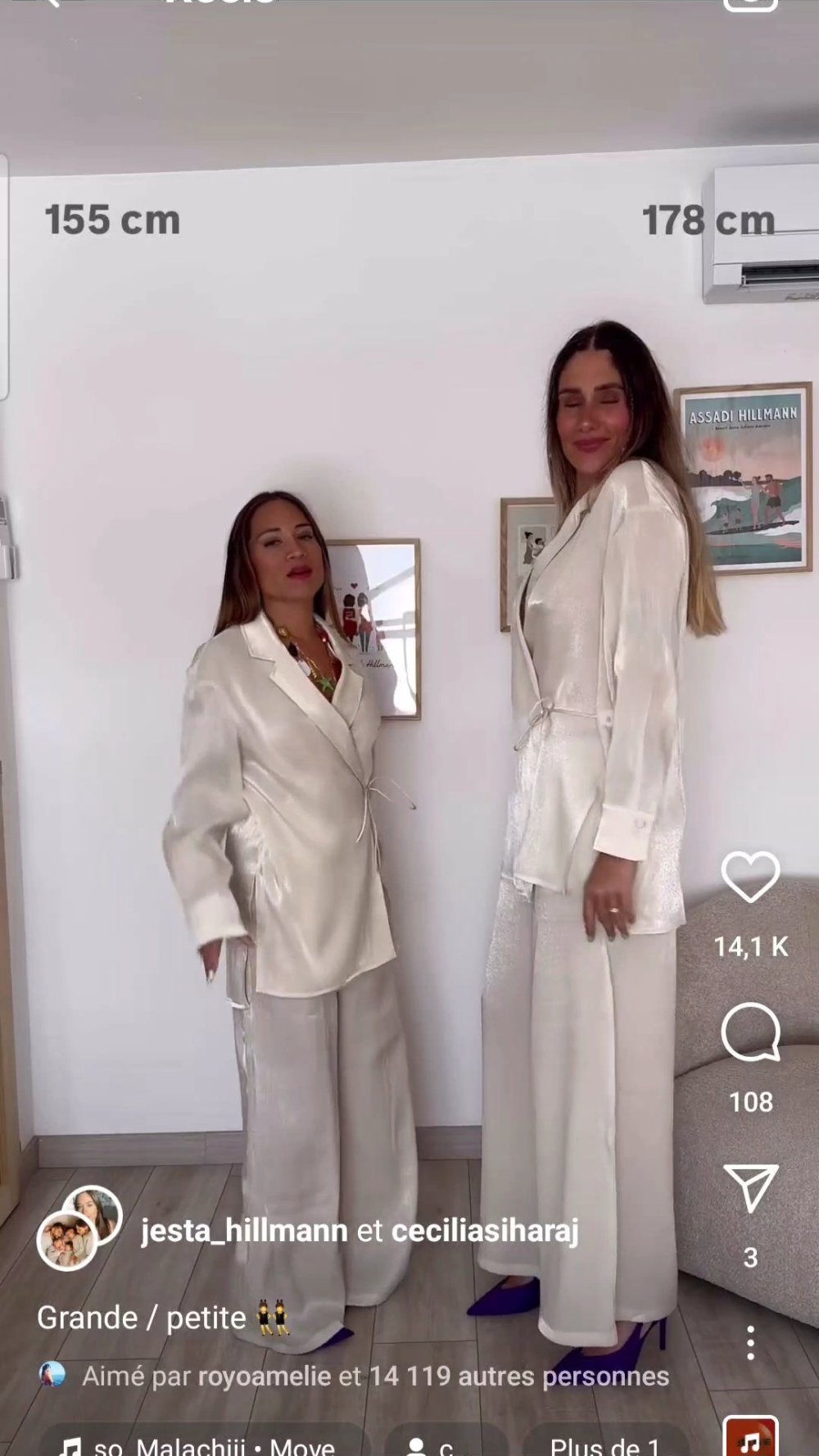Expand the Grande / petite caption

pyautogui.click(x=141, y=1318)
